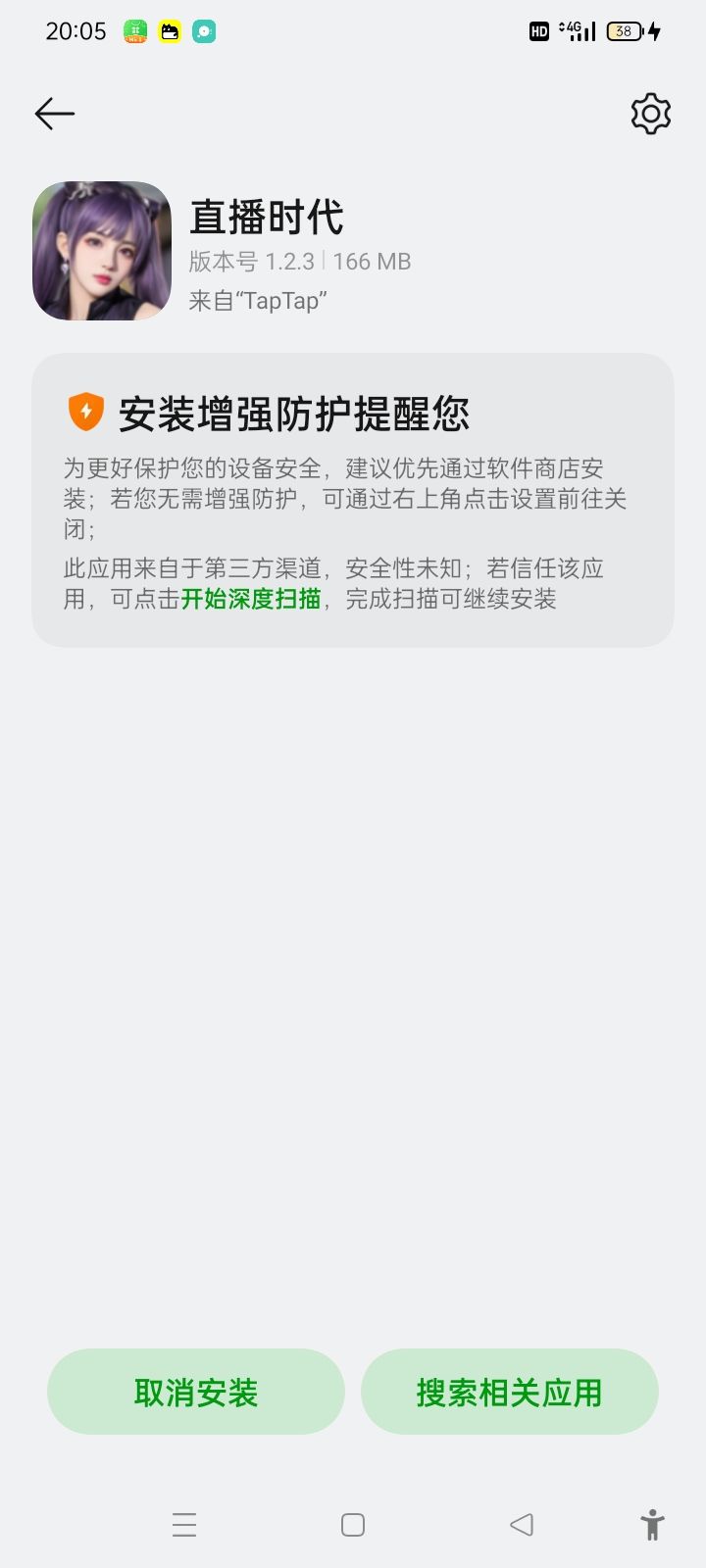The width and height of the screenshot is (706, 1568).
Task: Cancel installation with 取消安装
Action: (196, 1392)
